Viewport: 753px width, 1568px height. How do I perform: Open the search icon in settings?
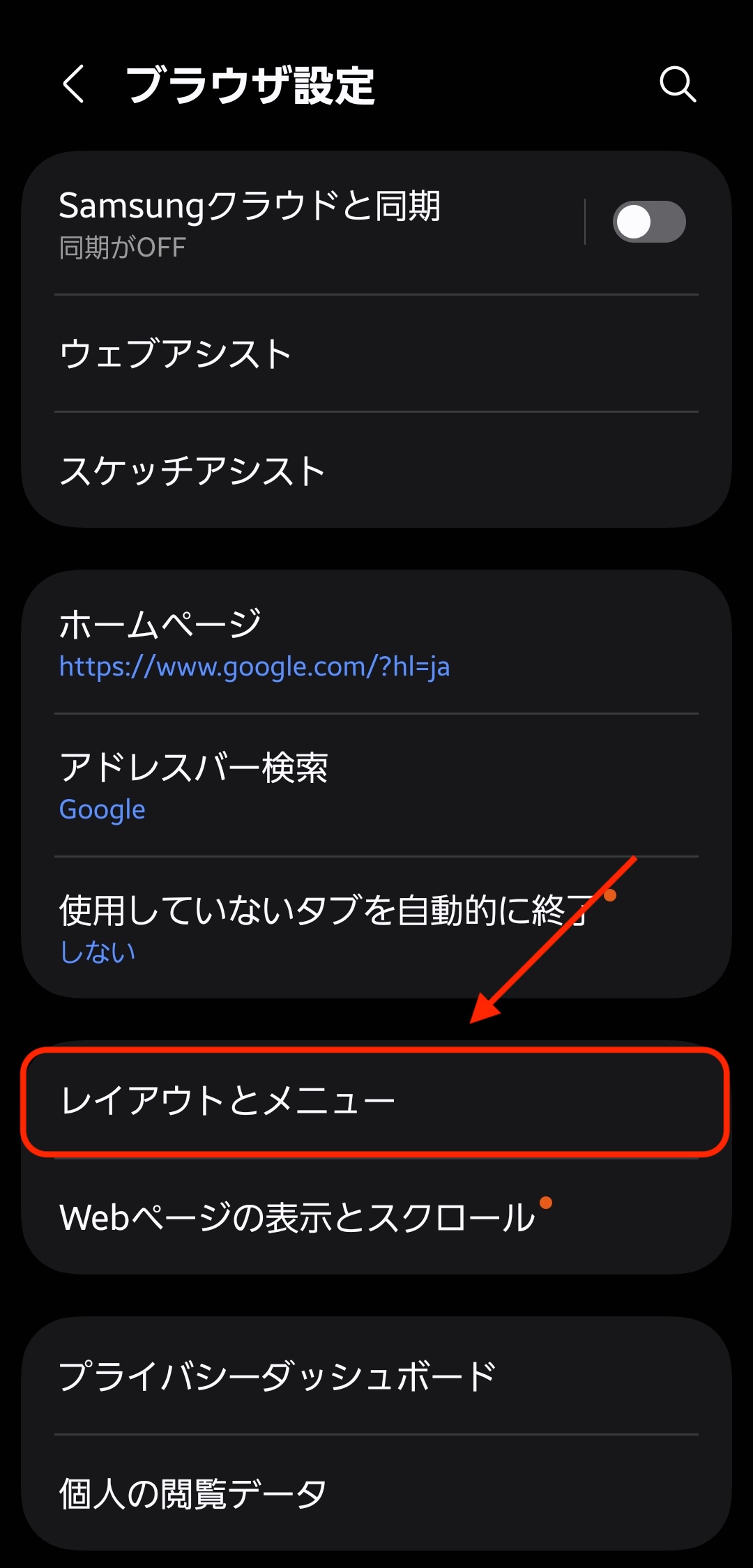coord(677,84)
